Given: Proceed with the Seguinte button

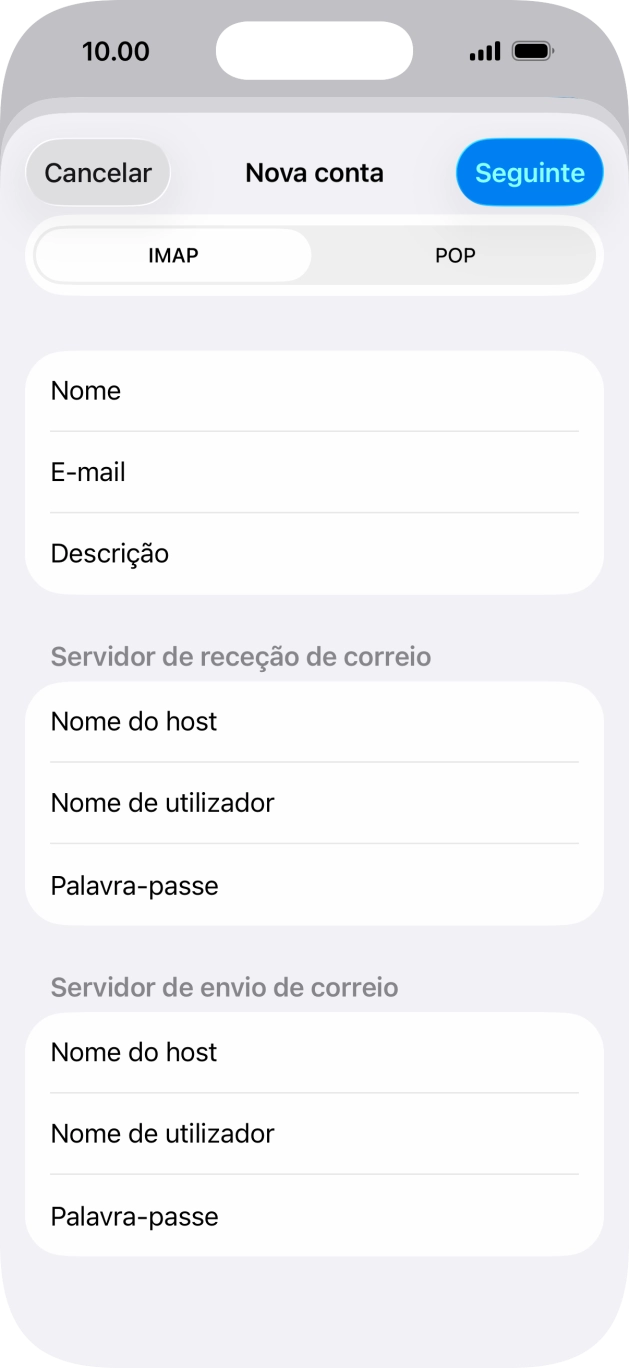Looking at the screenshot, I should [529, 173].
